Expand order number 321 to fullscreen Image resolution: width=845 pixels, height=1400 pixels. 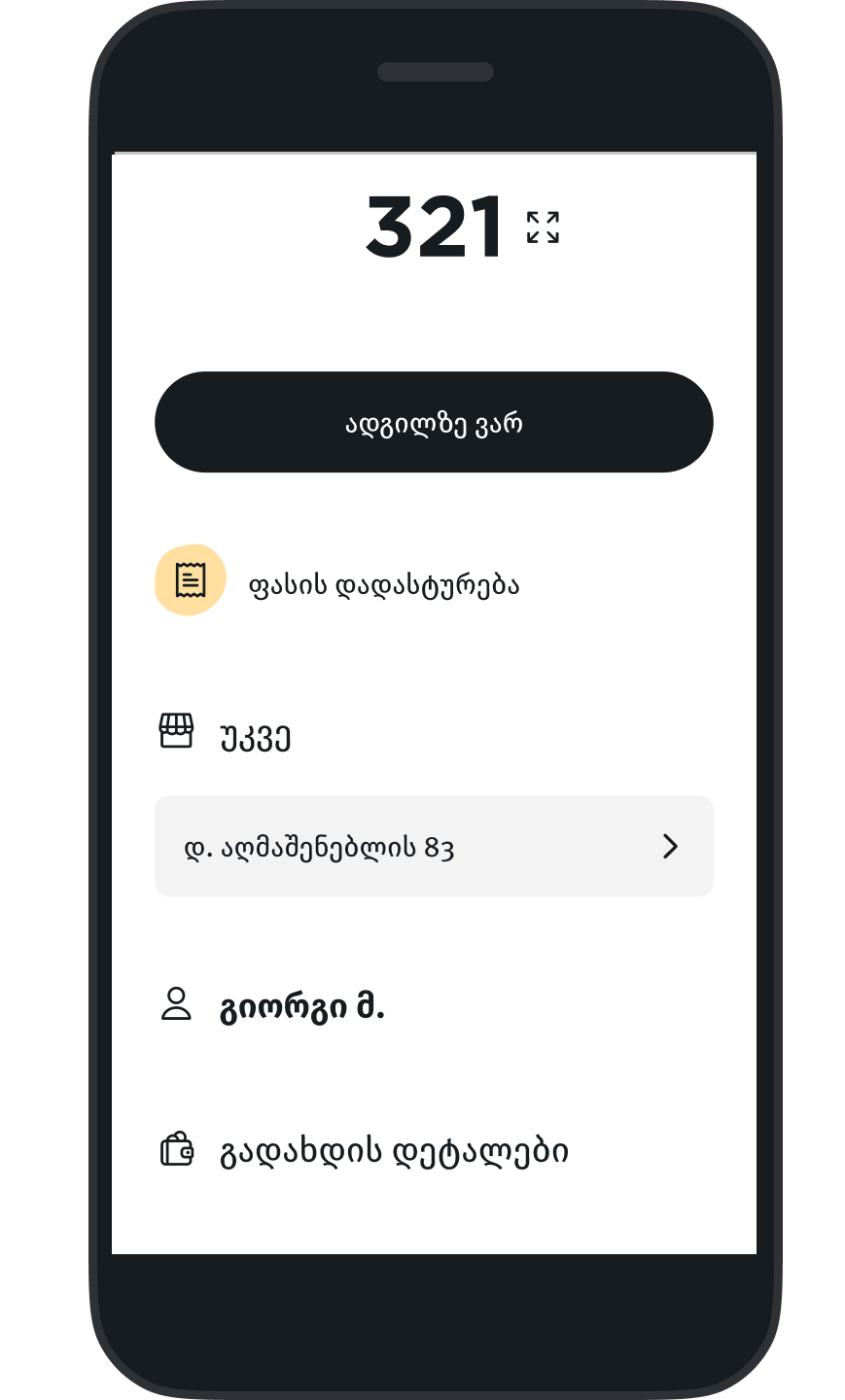coord(543,227)
